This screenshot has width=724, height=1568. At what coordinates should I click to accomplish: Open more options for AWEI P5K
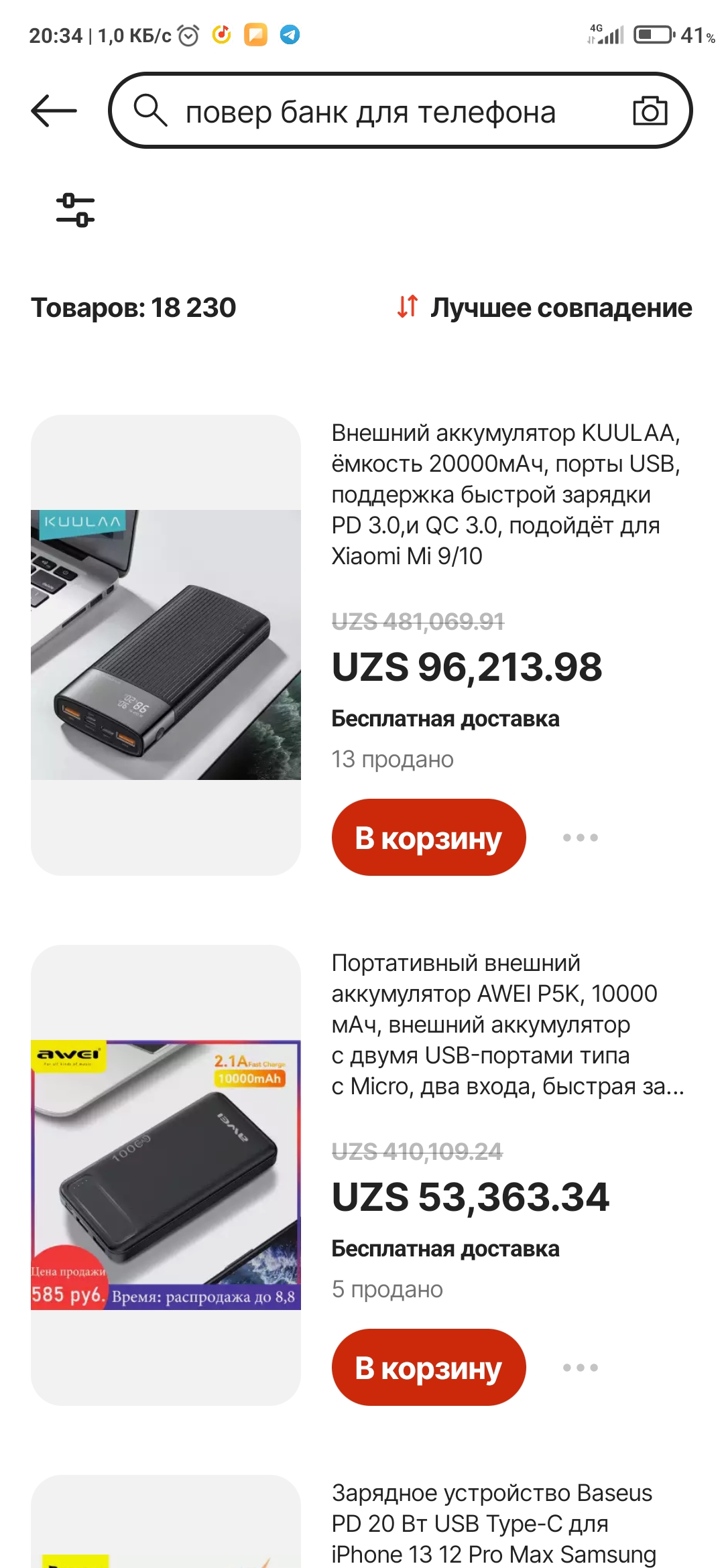pyautogui.click(x=580, y=1368)
